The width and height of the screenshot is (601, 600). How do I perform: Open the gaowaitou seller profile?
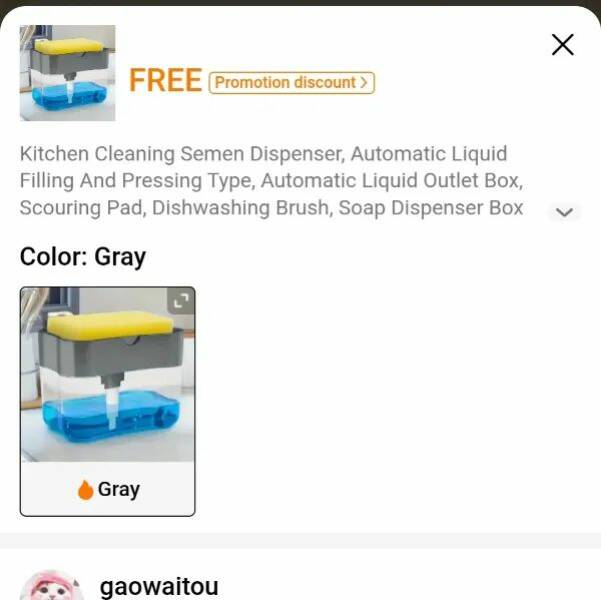158,586
